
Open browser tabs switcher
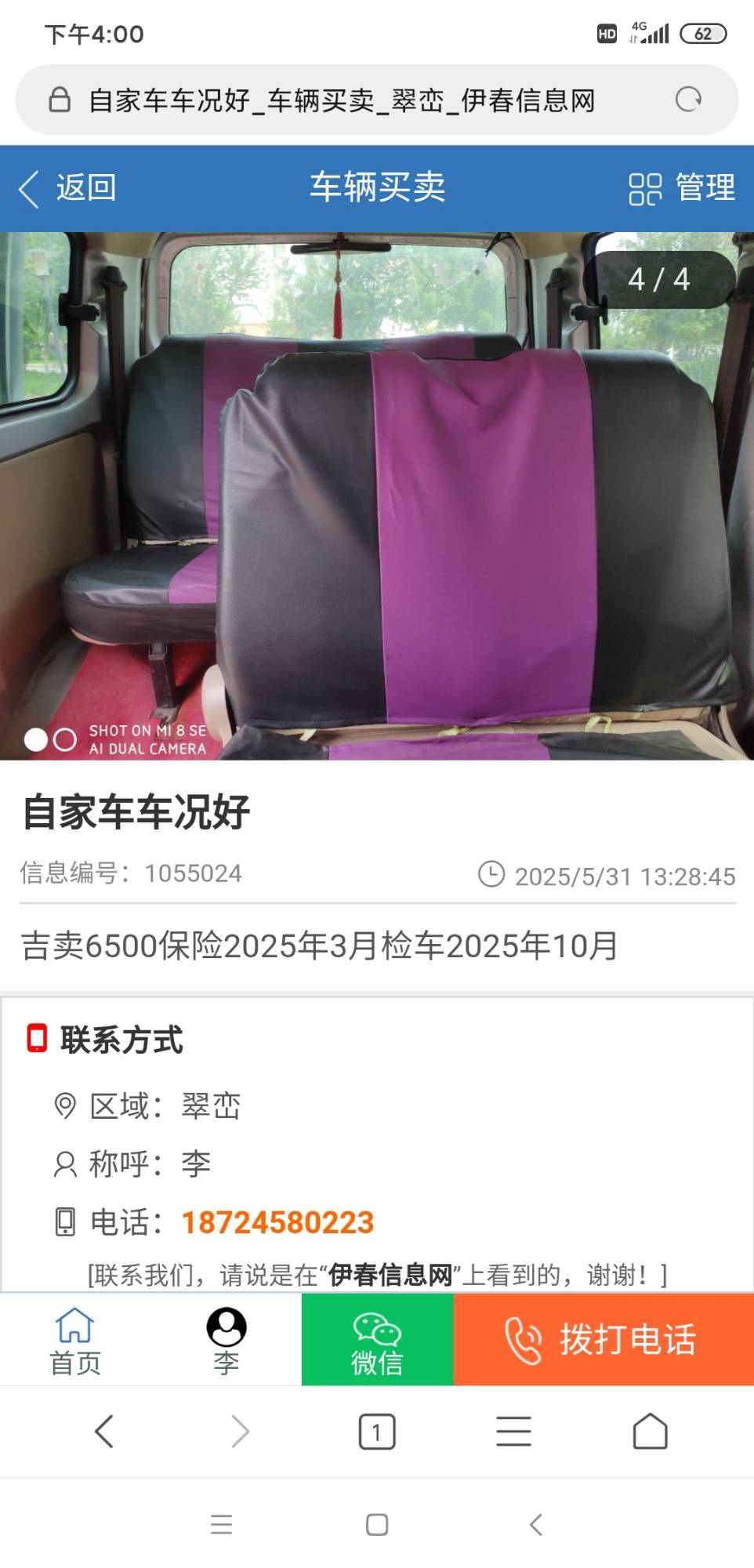pyautogui.click(x=377, y=1432)
